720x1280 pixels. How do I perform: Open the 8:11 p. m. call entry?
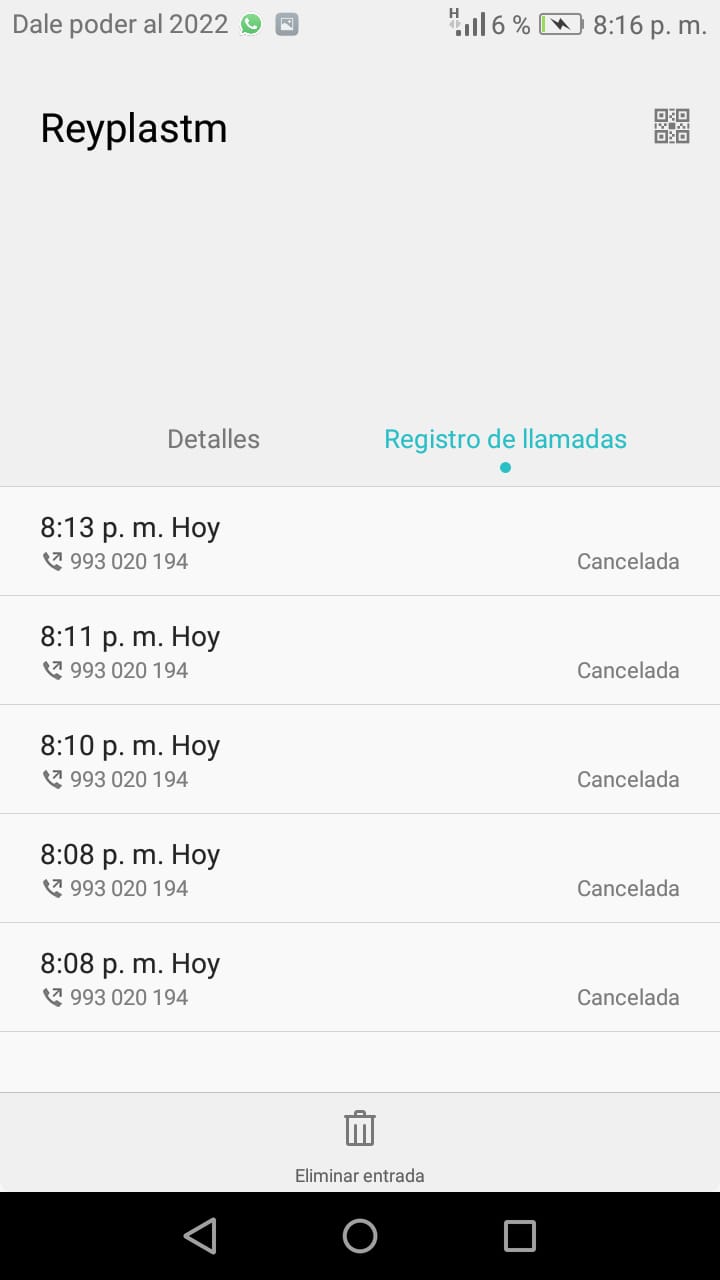point(360,650)
